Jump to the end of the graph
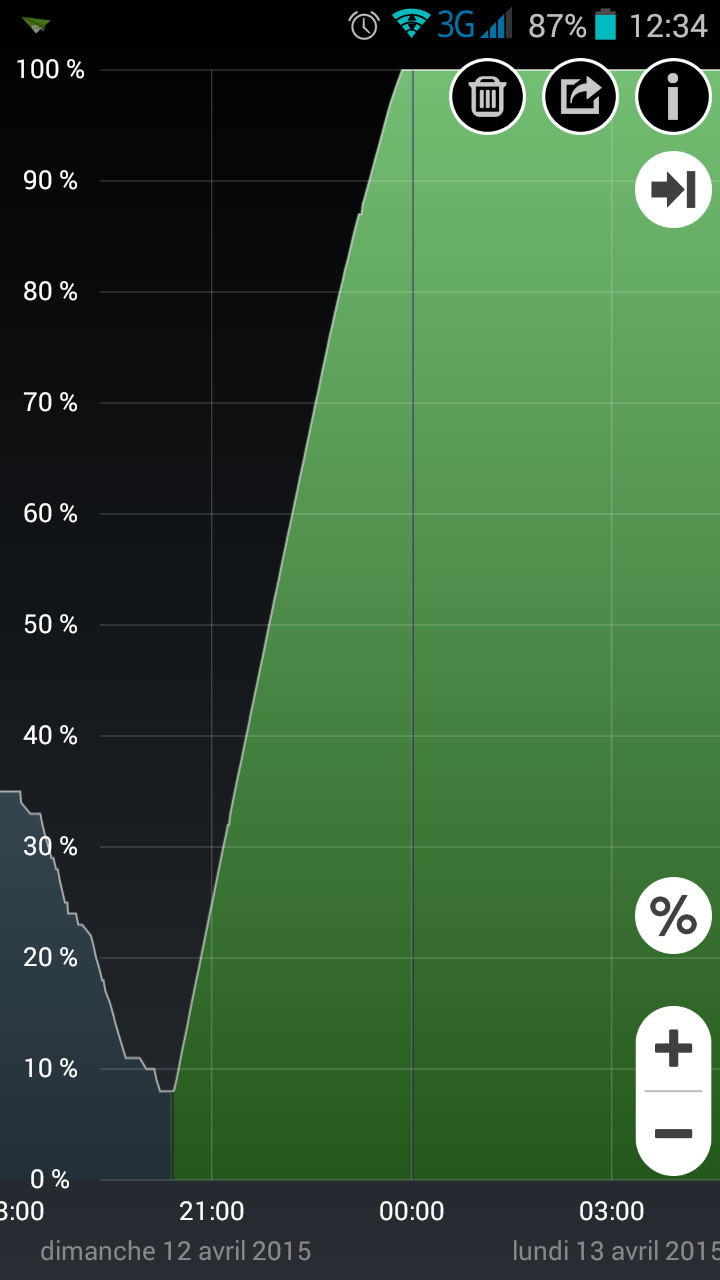 [x=673, y=189]
